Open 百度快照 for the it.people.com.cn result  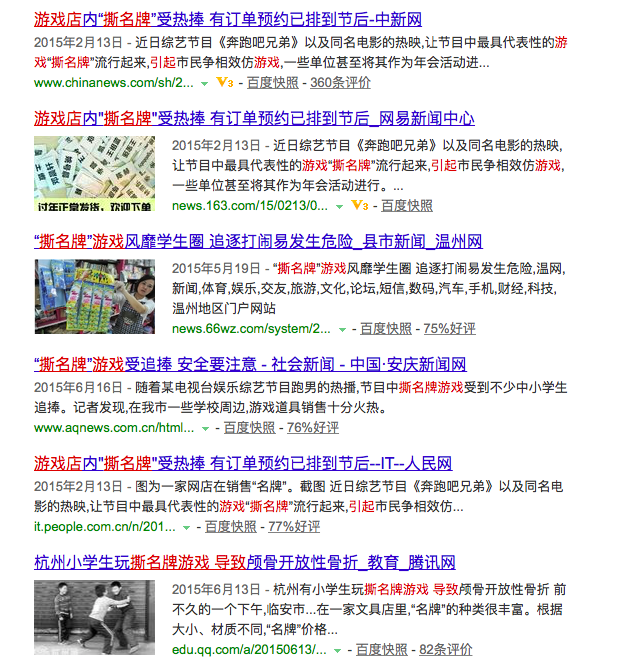231,526
